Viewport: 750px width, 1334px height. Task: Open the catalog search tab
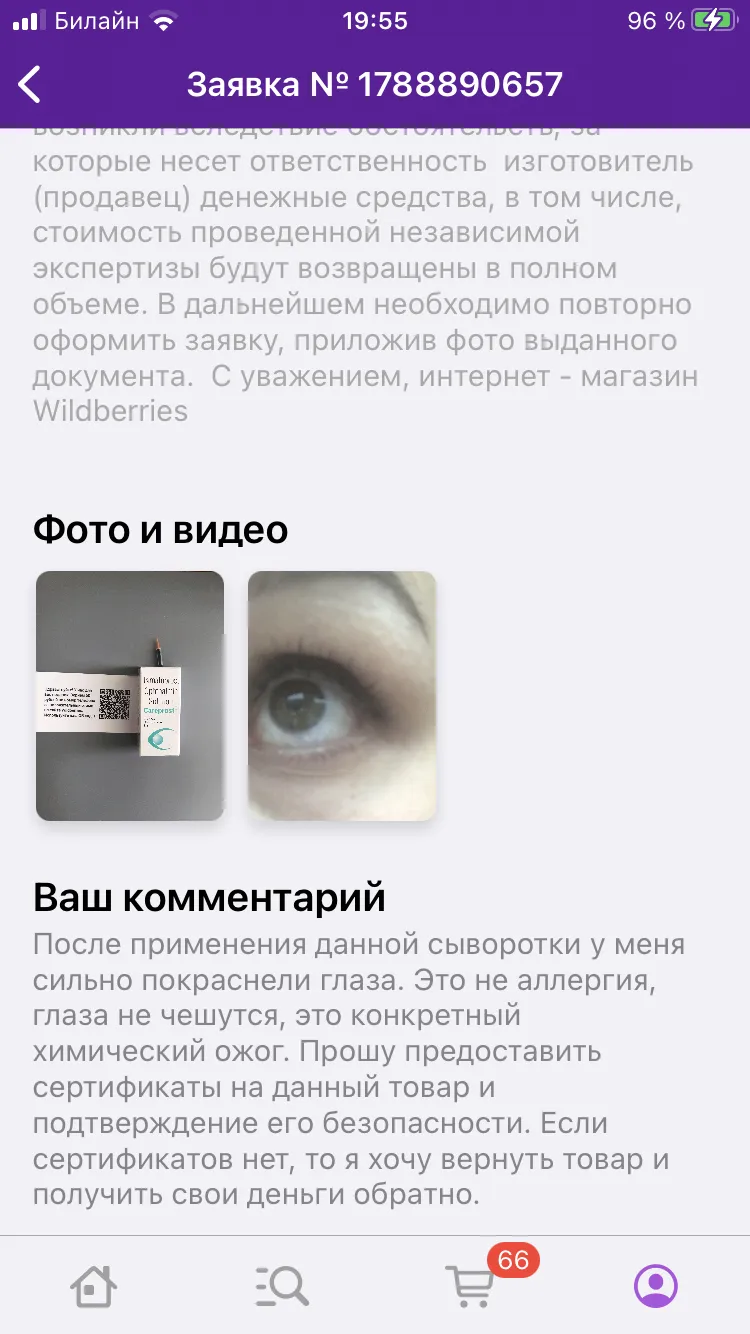point(281,1284)
